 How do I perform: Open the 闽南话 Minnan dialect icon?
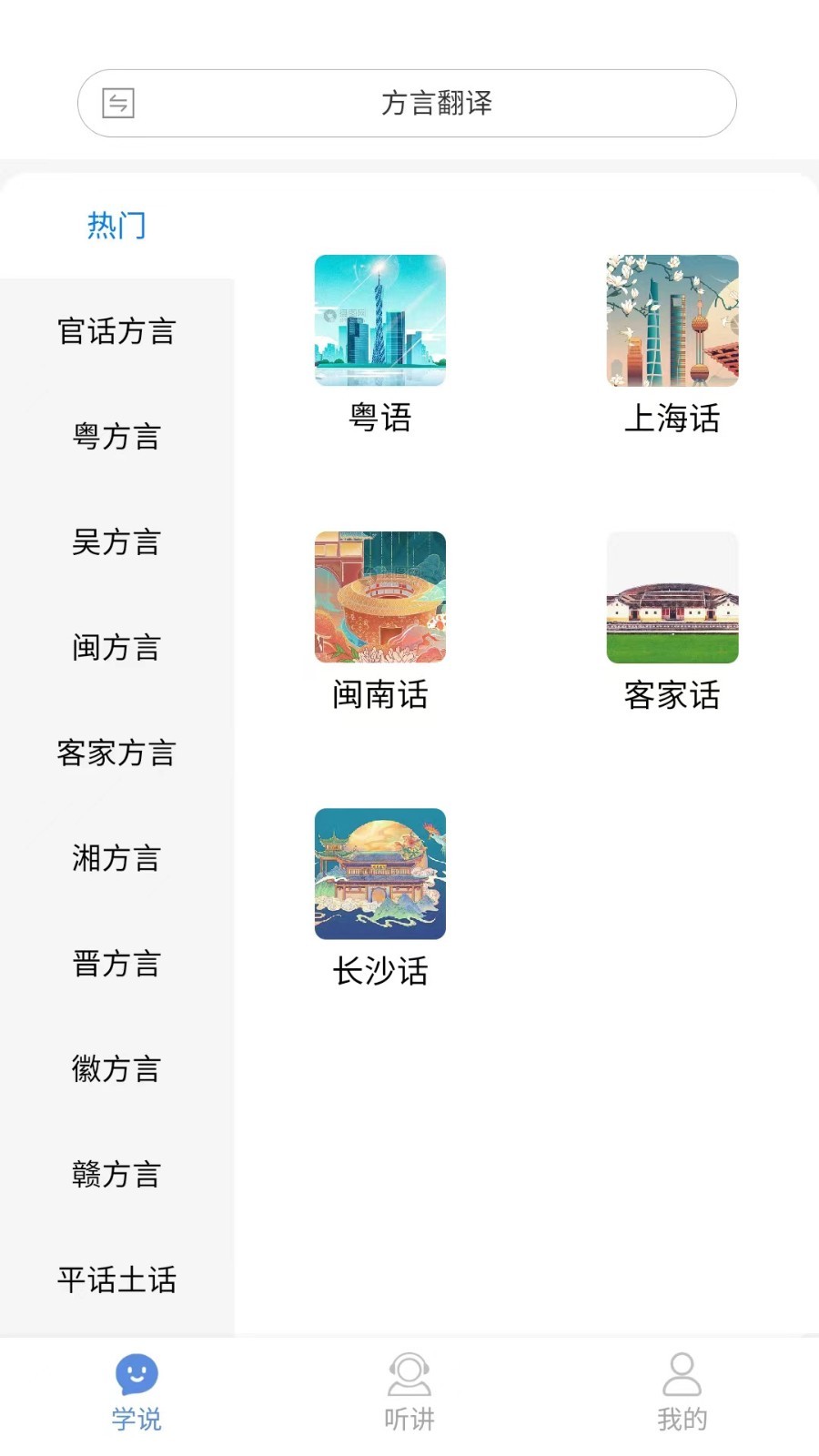click(379, 598)
